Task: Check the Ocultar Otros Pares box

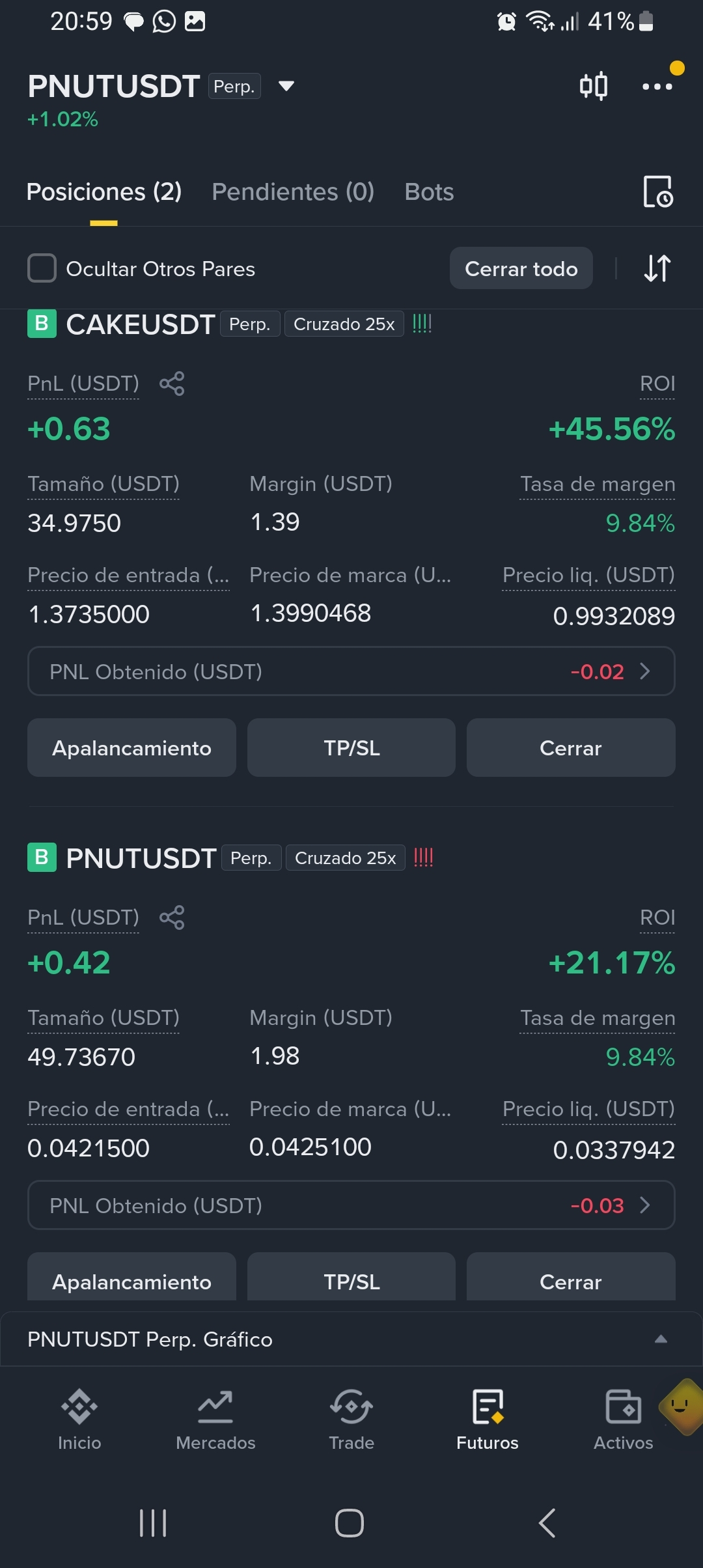Action: click(x=42, y=268)
